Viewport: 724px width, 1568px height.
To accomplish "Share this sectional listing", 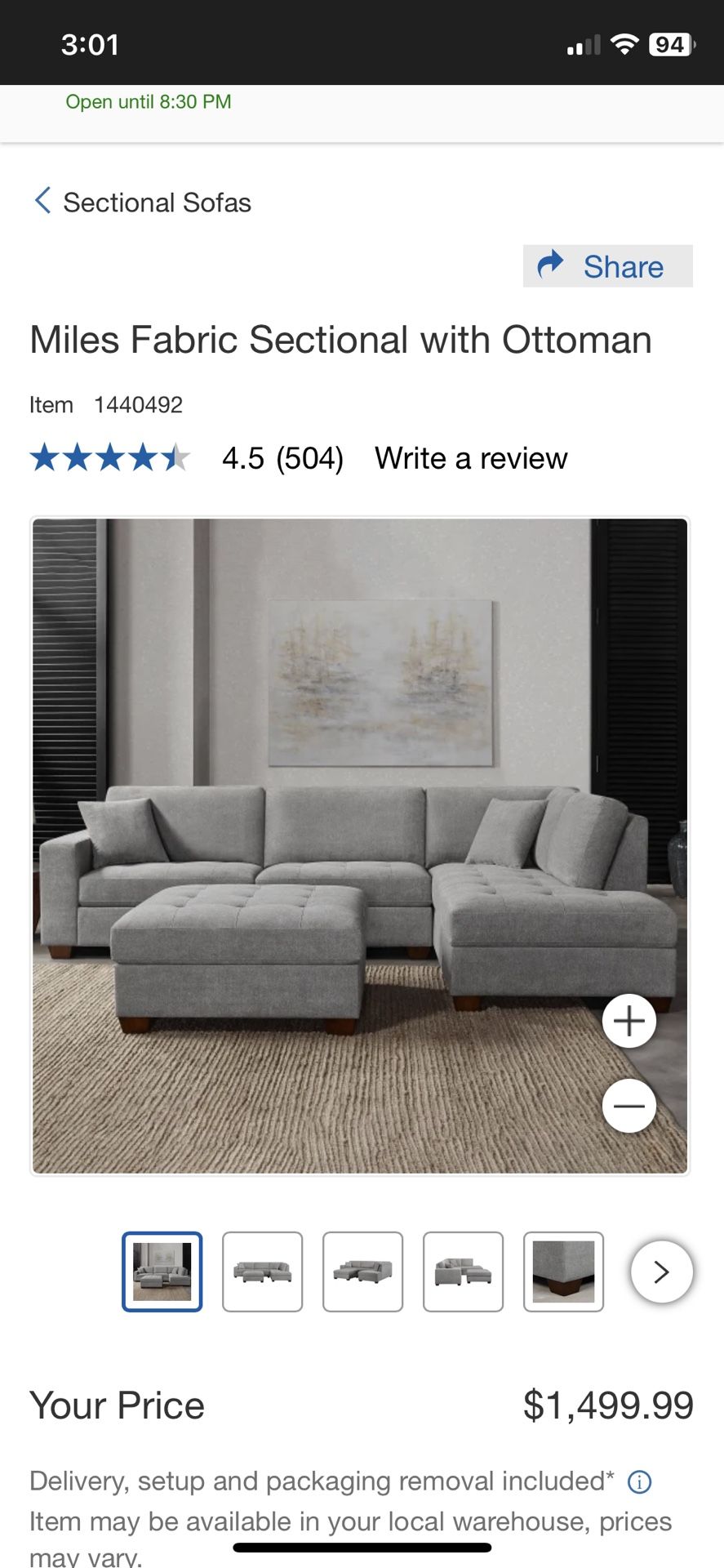I will coord(607,266).
